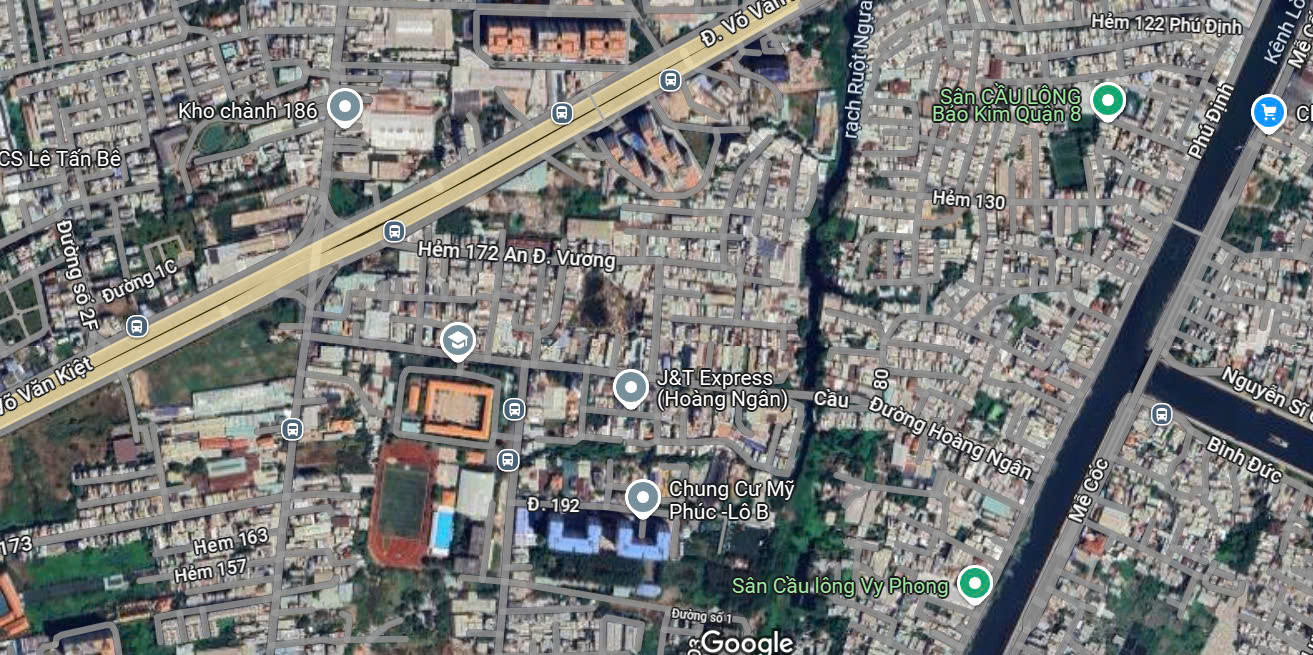1313x655 pixels.
Task: Select Sân Cầu Lông Bao Kim Quận 8 pin
Action: pos(1106,100)
